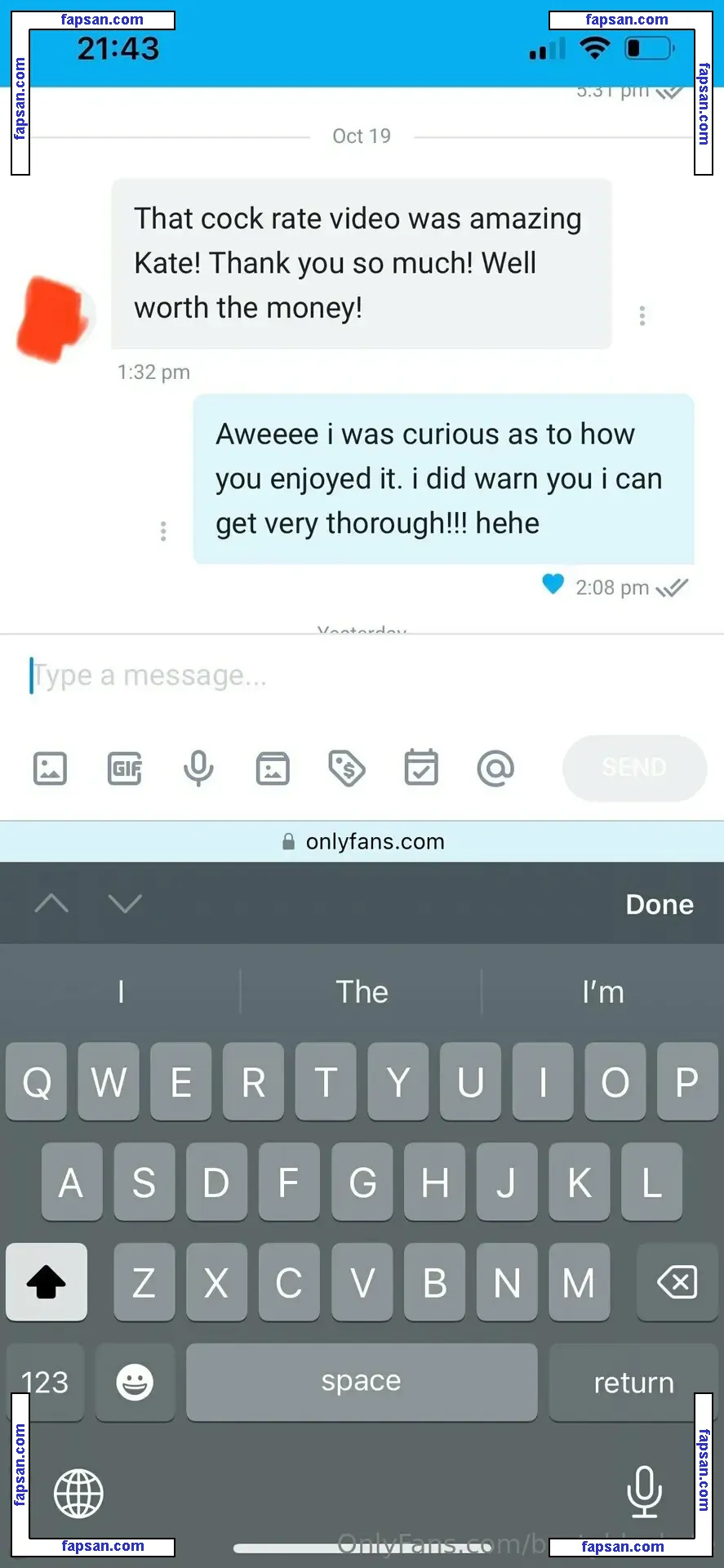Start keyboard dictation microphone

click(x=644, y=1492)
